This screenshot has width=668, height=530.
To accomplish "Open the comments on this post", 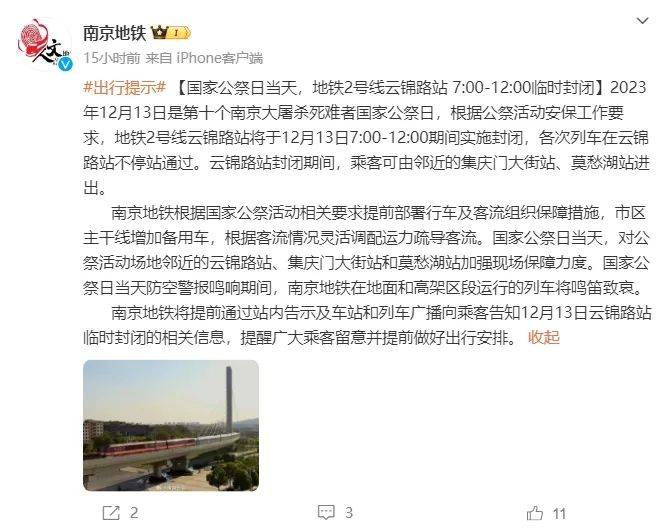I will click(x=335, y=513).
